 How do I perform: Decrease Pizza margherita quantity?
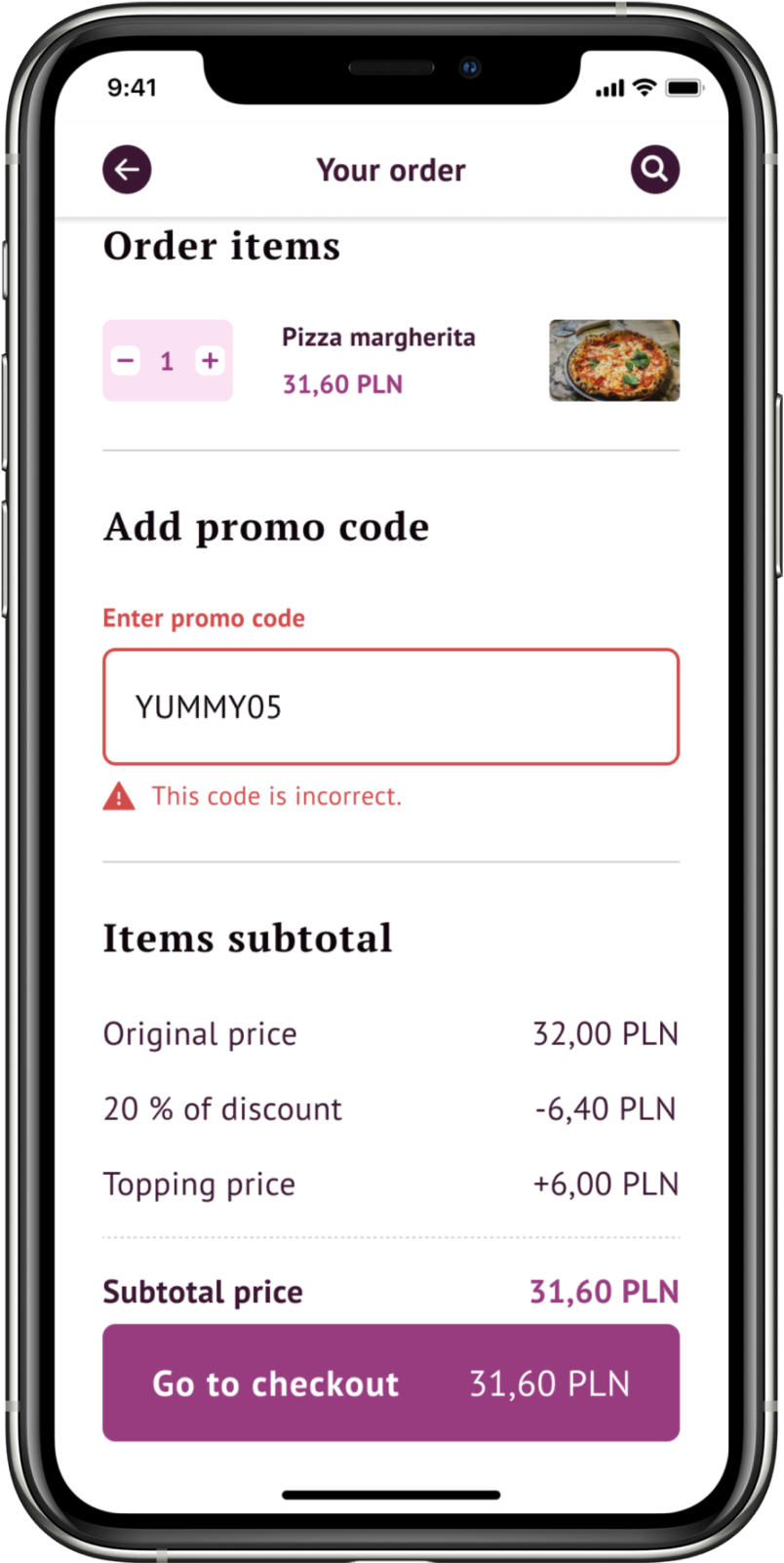click(126, 361)
